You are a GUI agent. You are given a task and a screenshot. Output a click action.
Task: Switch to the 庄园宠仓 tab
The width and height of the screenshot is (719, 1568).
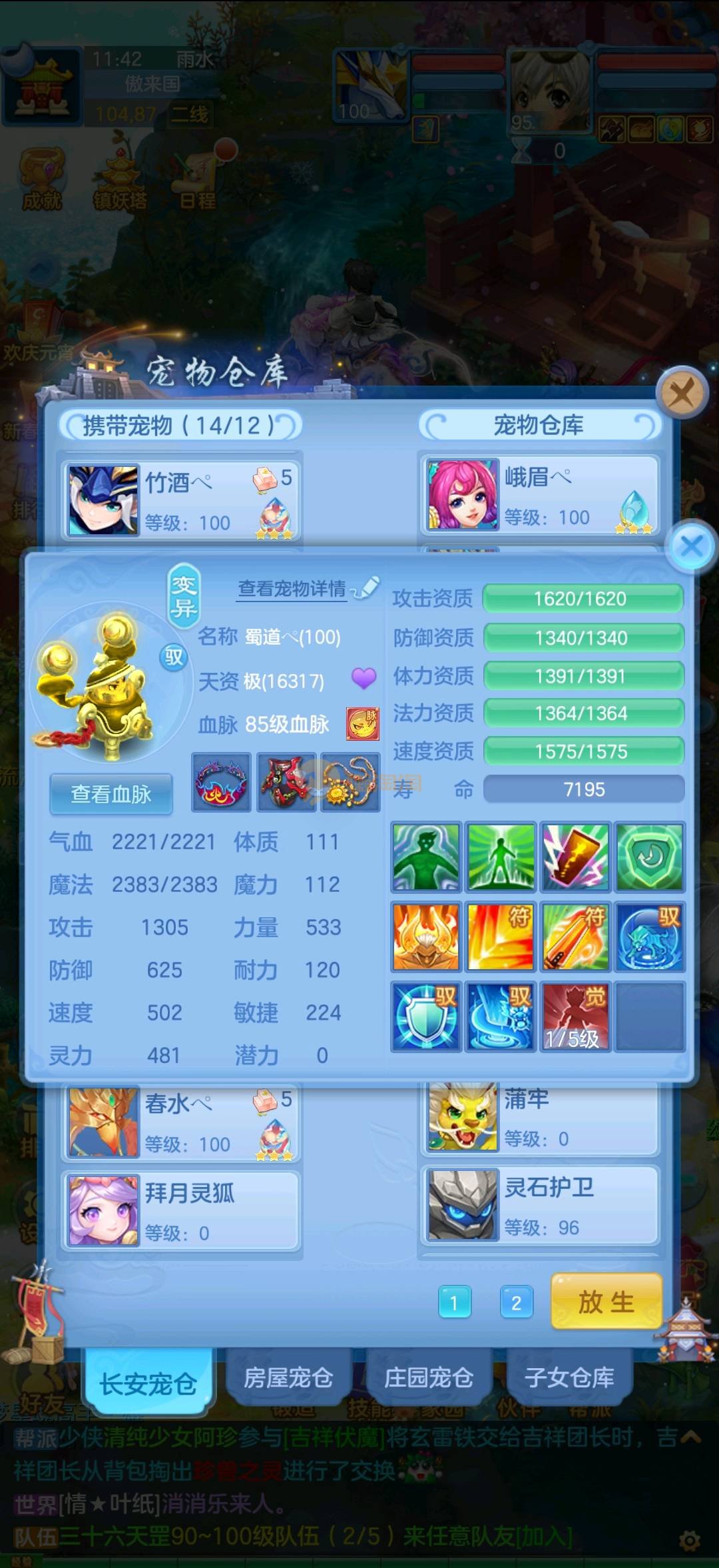coord(429,1377)
